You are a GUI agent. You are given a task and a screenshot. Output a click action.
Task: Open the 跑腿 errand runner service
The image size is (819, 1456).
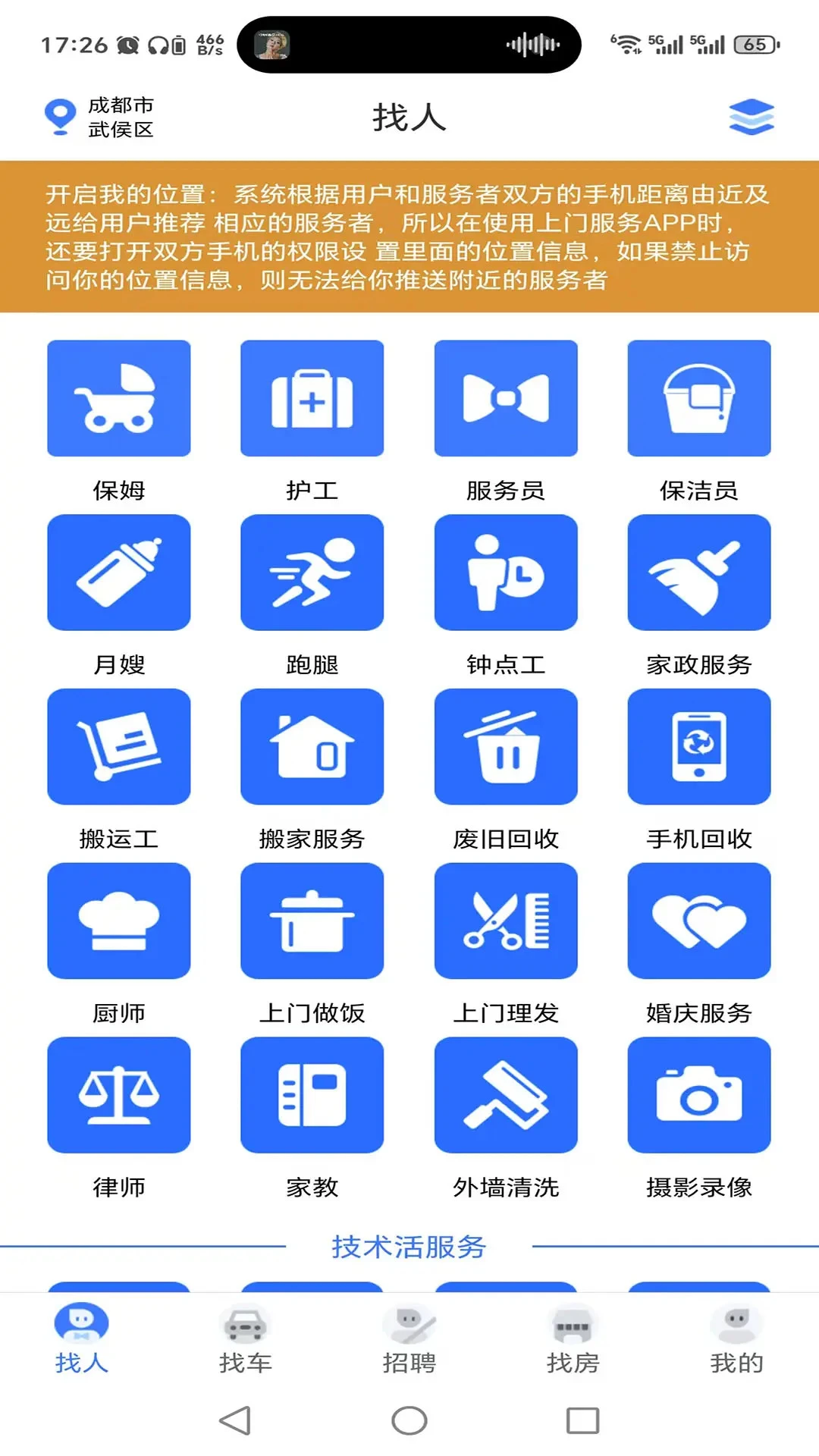[312, 572]
